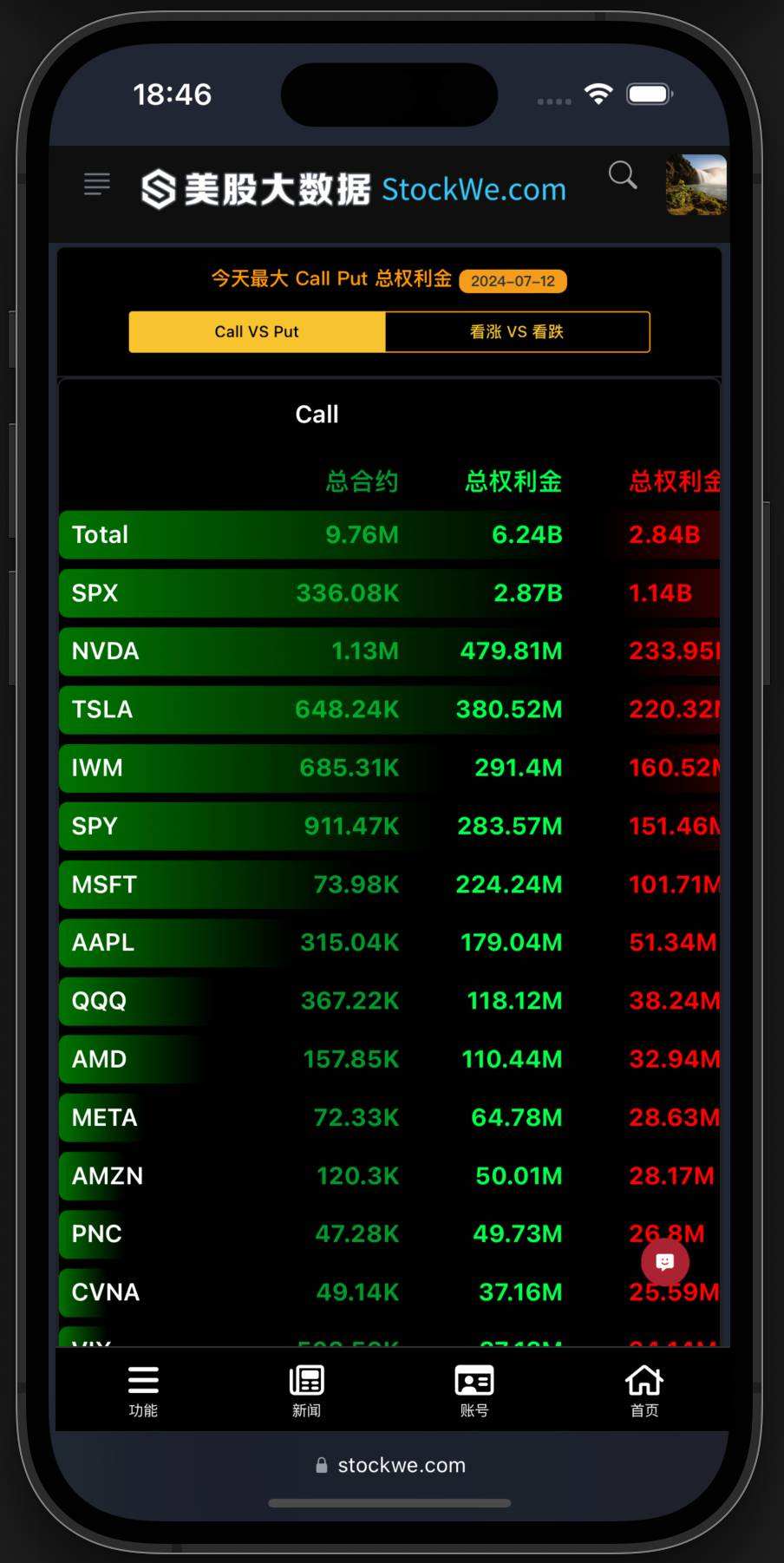Switch to the 新闻 tab

(306, 1390)
